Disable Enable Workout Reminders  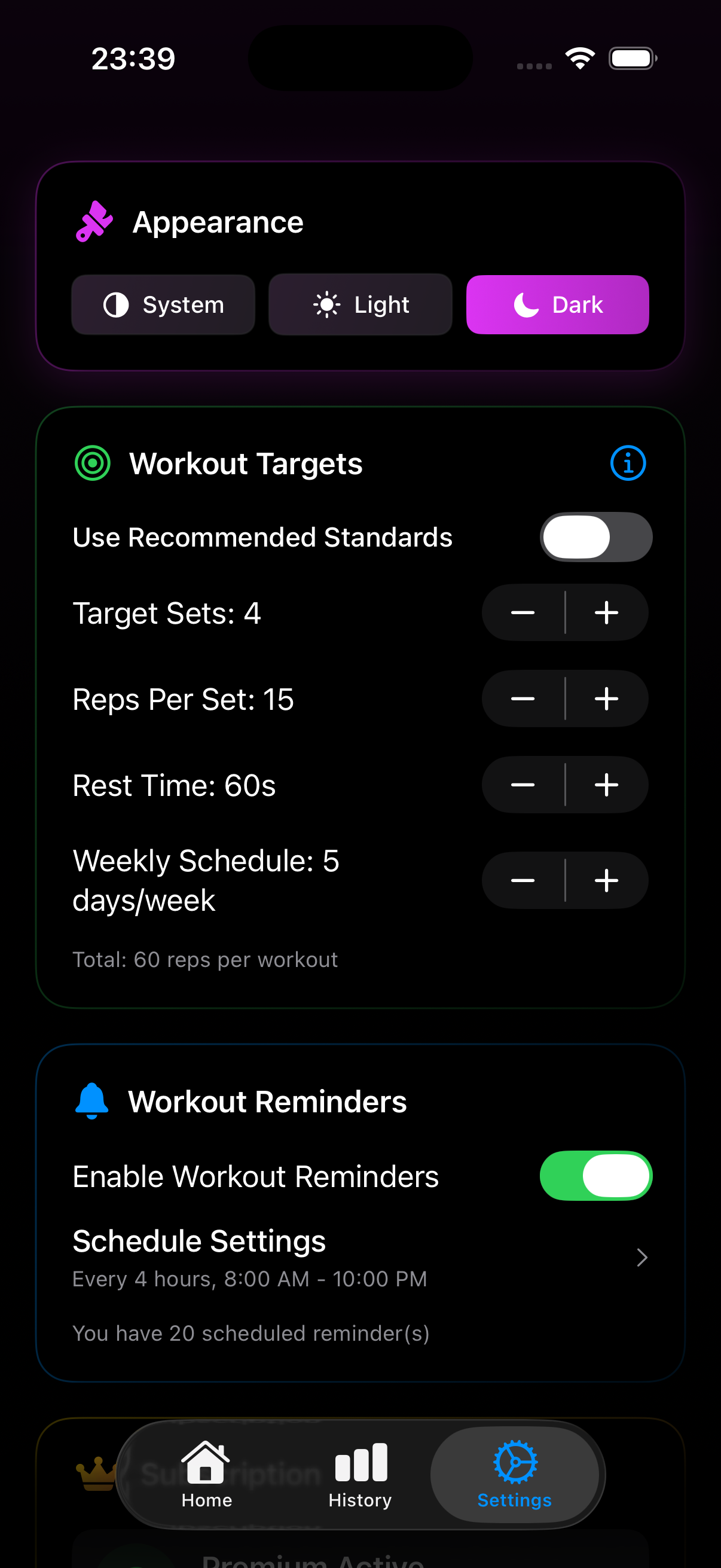[595, 1176]
